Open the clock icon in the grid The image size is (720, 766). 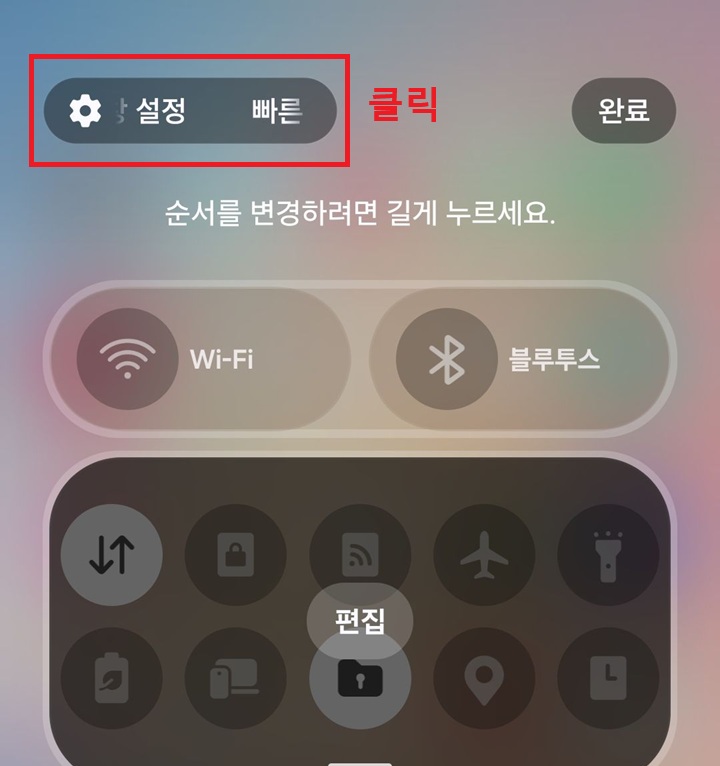pyautogui.click(x=610, y=678)
